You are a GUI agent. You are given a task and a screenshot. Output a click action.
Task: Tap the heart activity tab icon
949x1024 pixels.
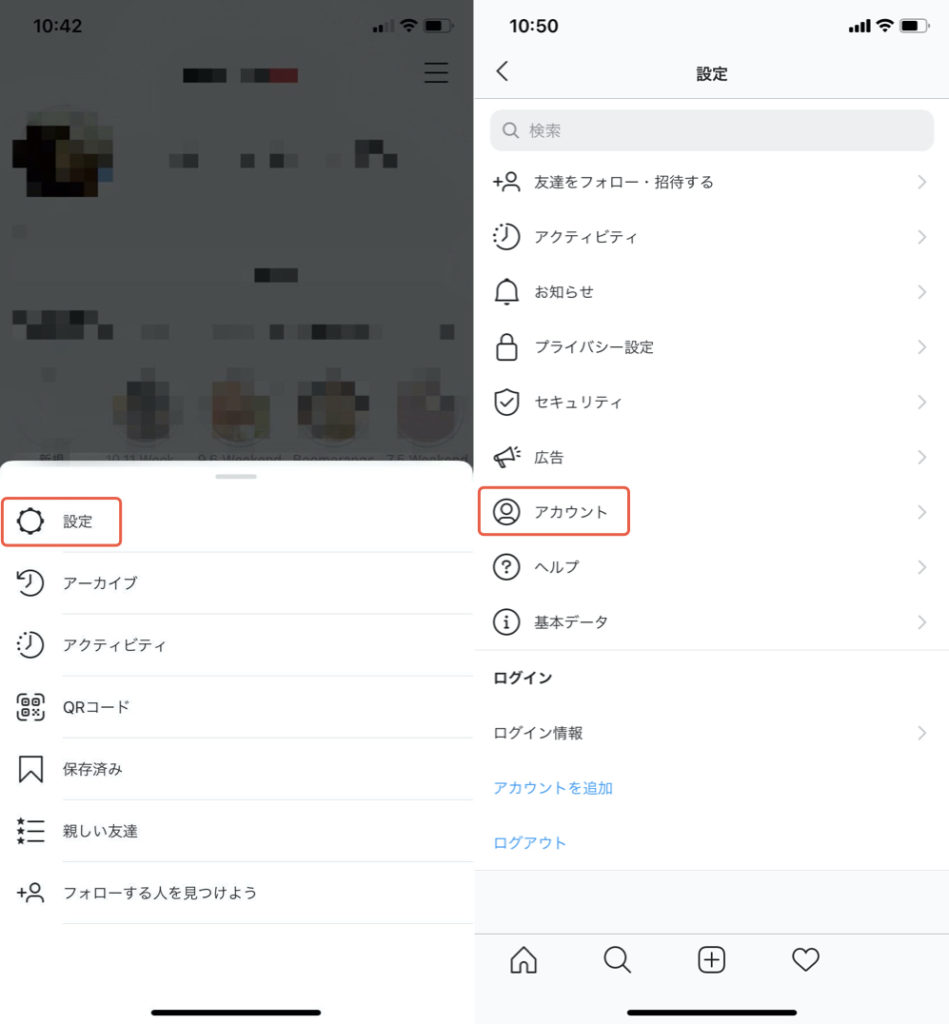pos(805,960)
